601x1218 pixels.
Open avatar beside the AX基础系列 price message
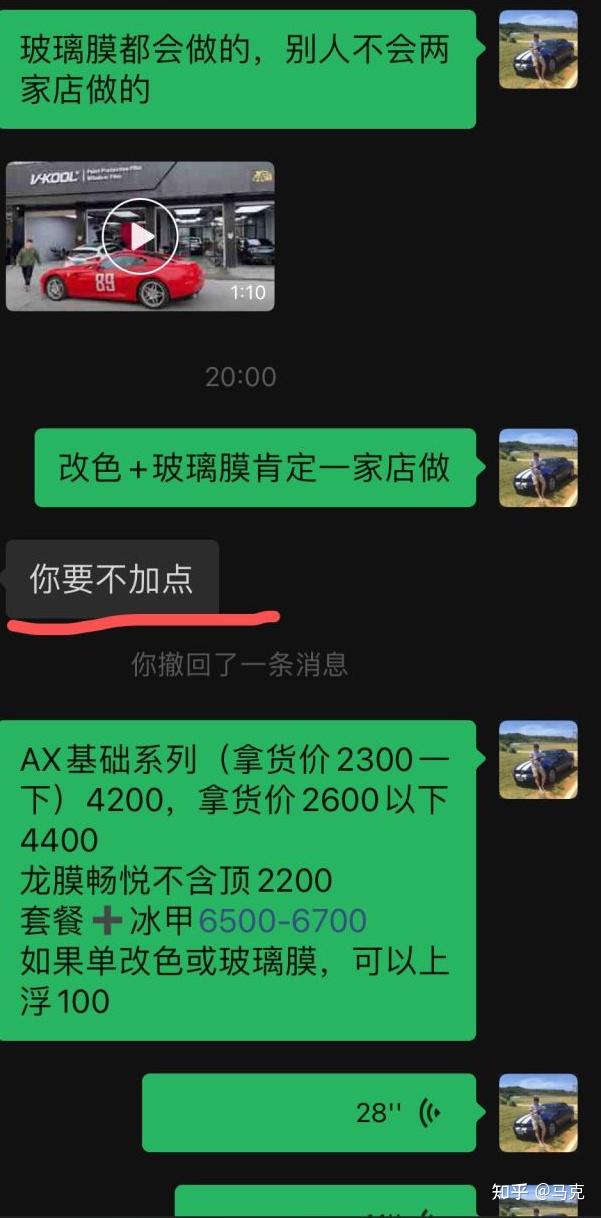pos(538,759)
